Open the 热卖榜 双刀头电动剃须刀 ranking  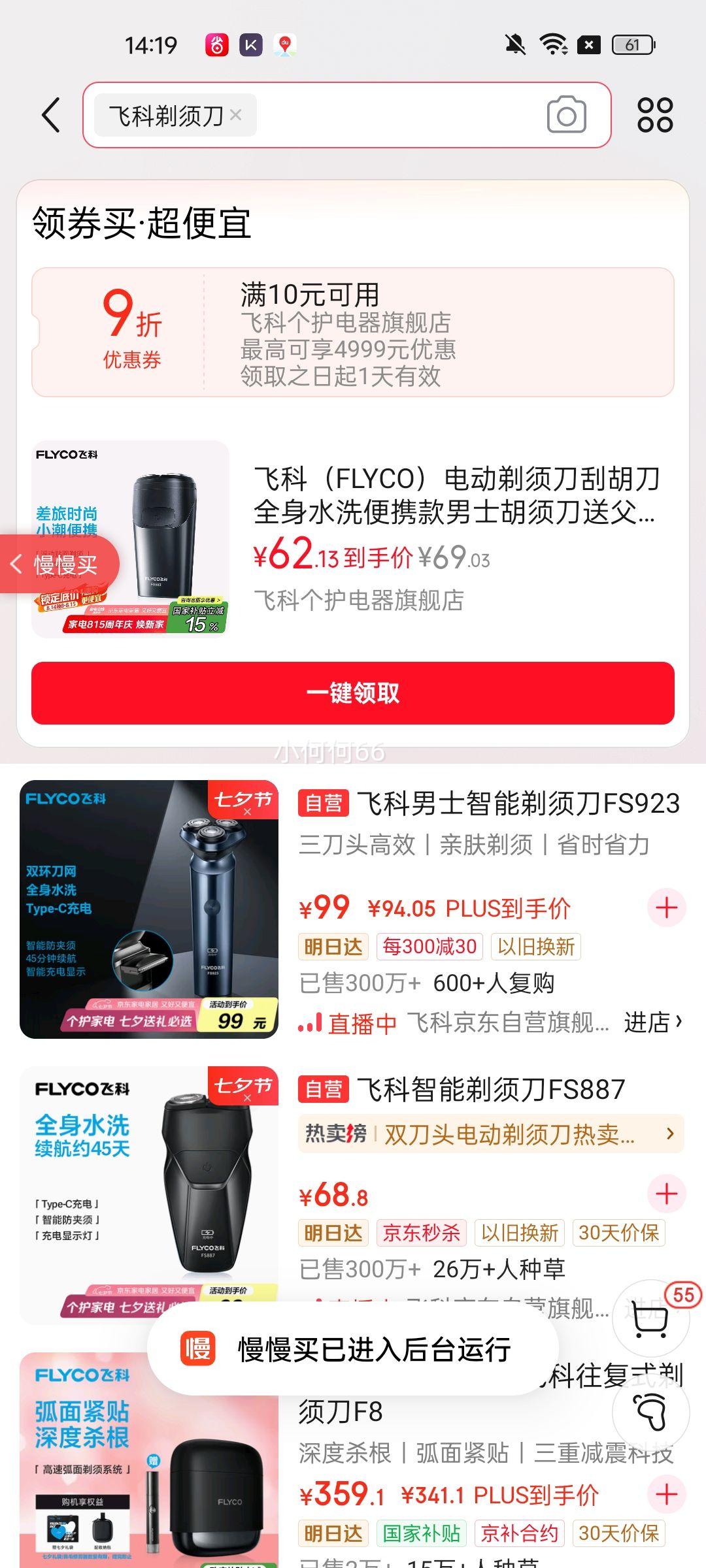pos(490,1134)
